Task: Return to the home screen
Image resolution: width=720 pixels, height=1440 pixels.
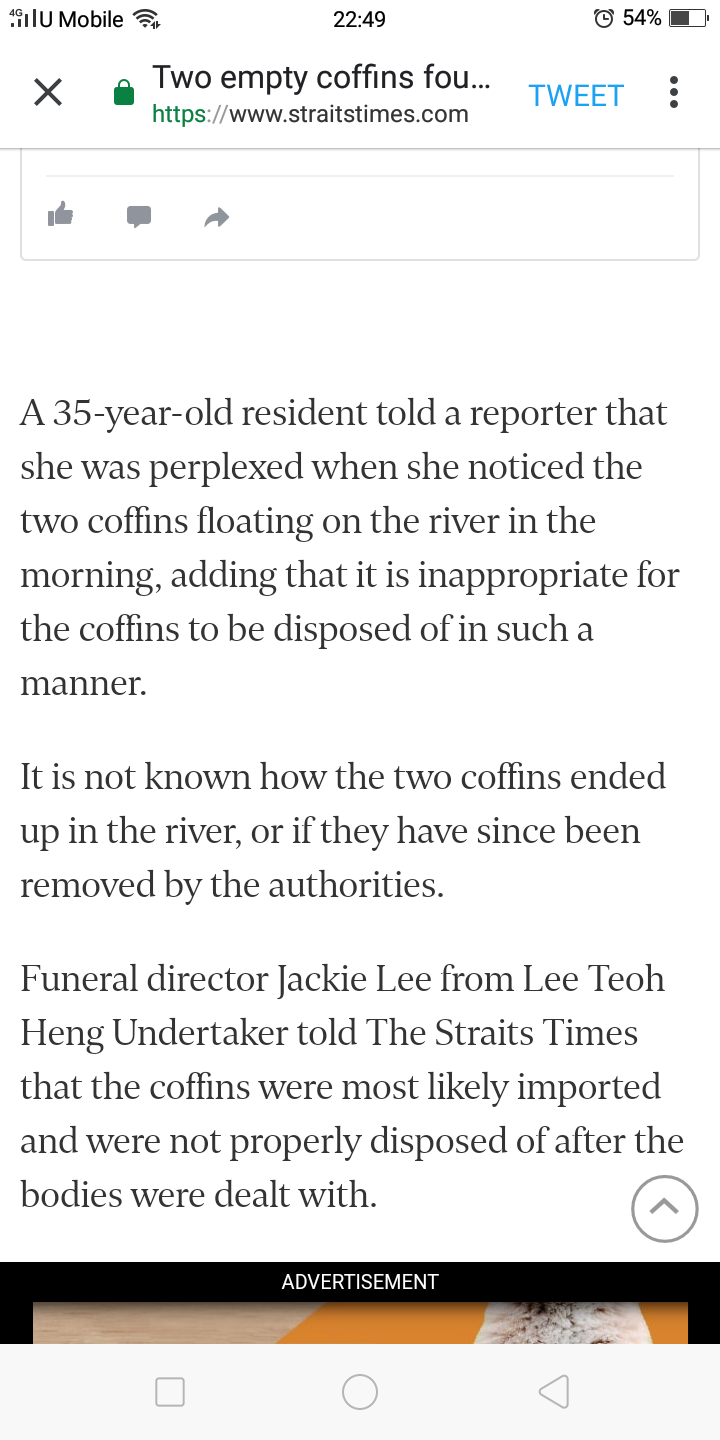Action: click(x=360, y=1391)
